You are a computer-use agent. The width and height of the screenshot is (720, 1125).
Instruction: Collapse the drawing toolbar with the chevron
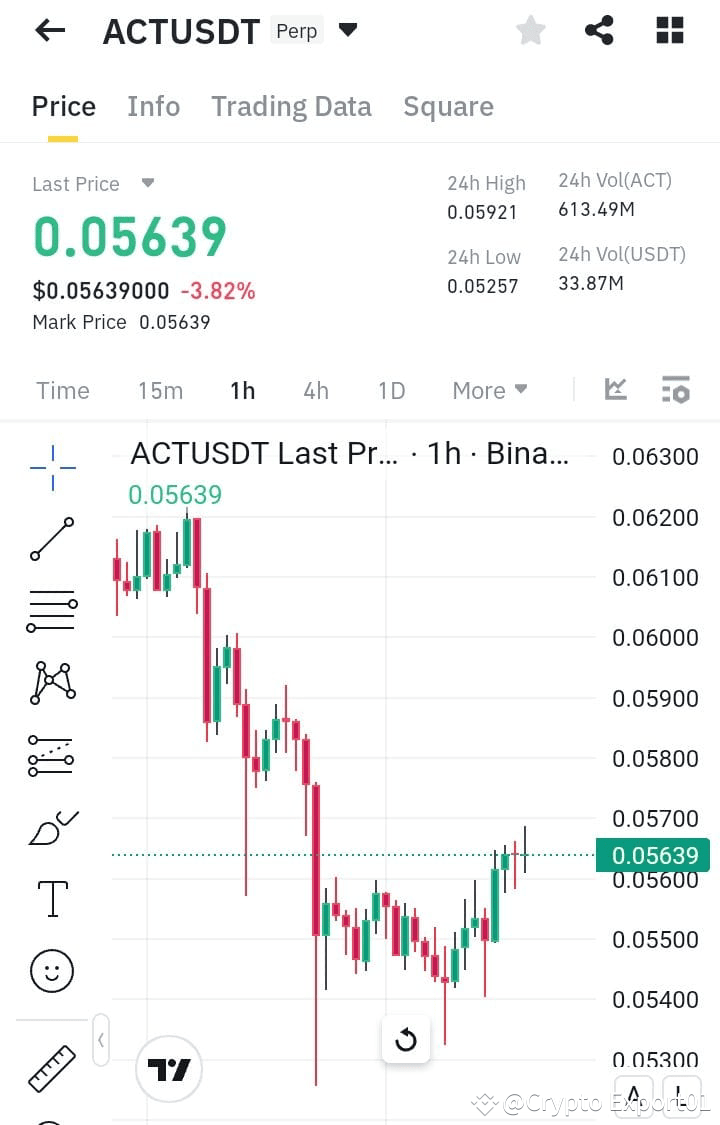pyautogui.click(x=100, y=1040)
